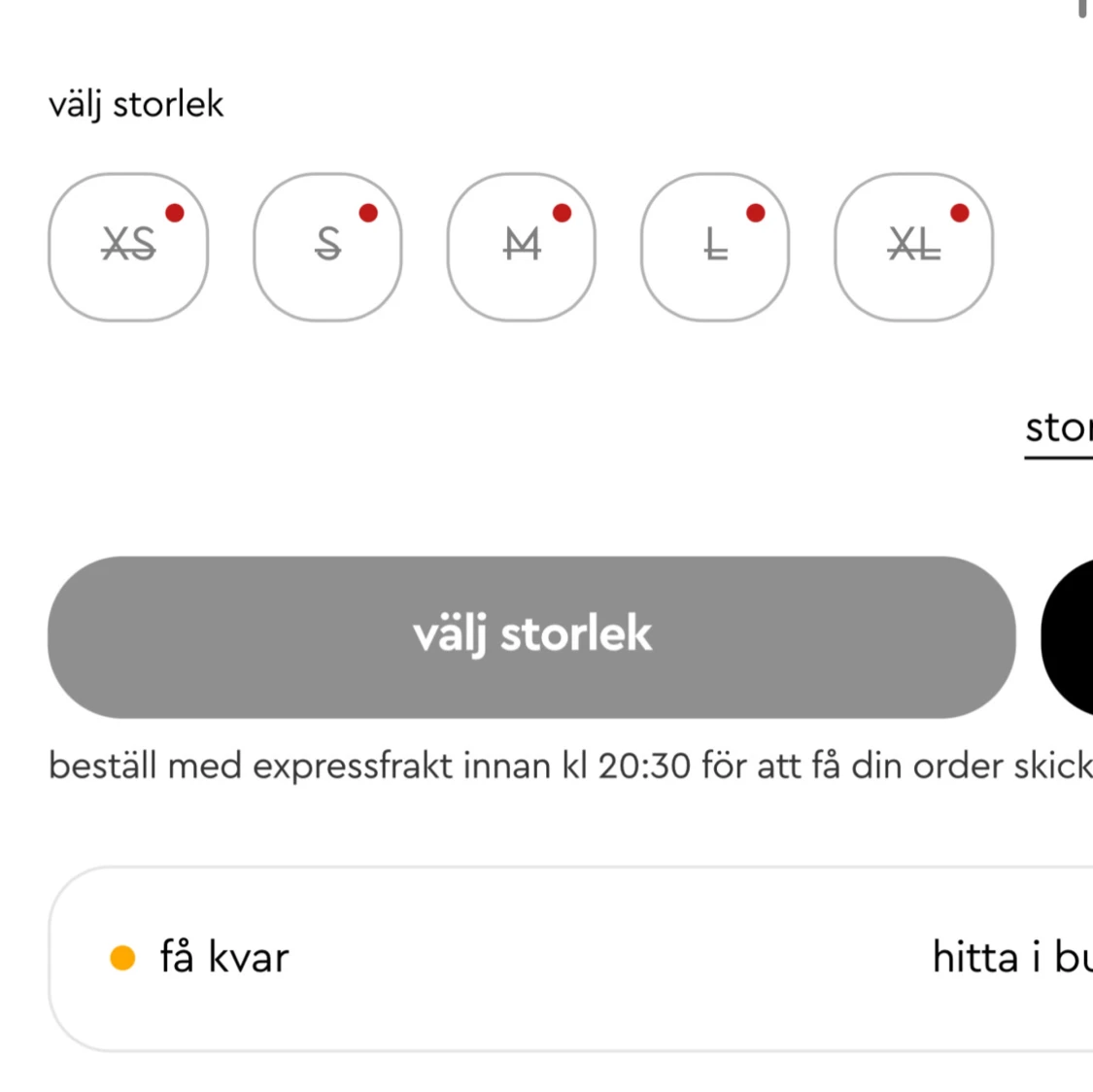
Task: Tap the grey välj storlek button
Action: (531, 636)
